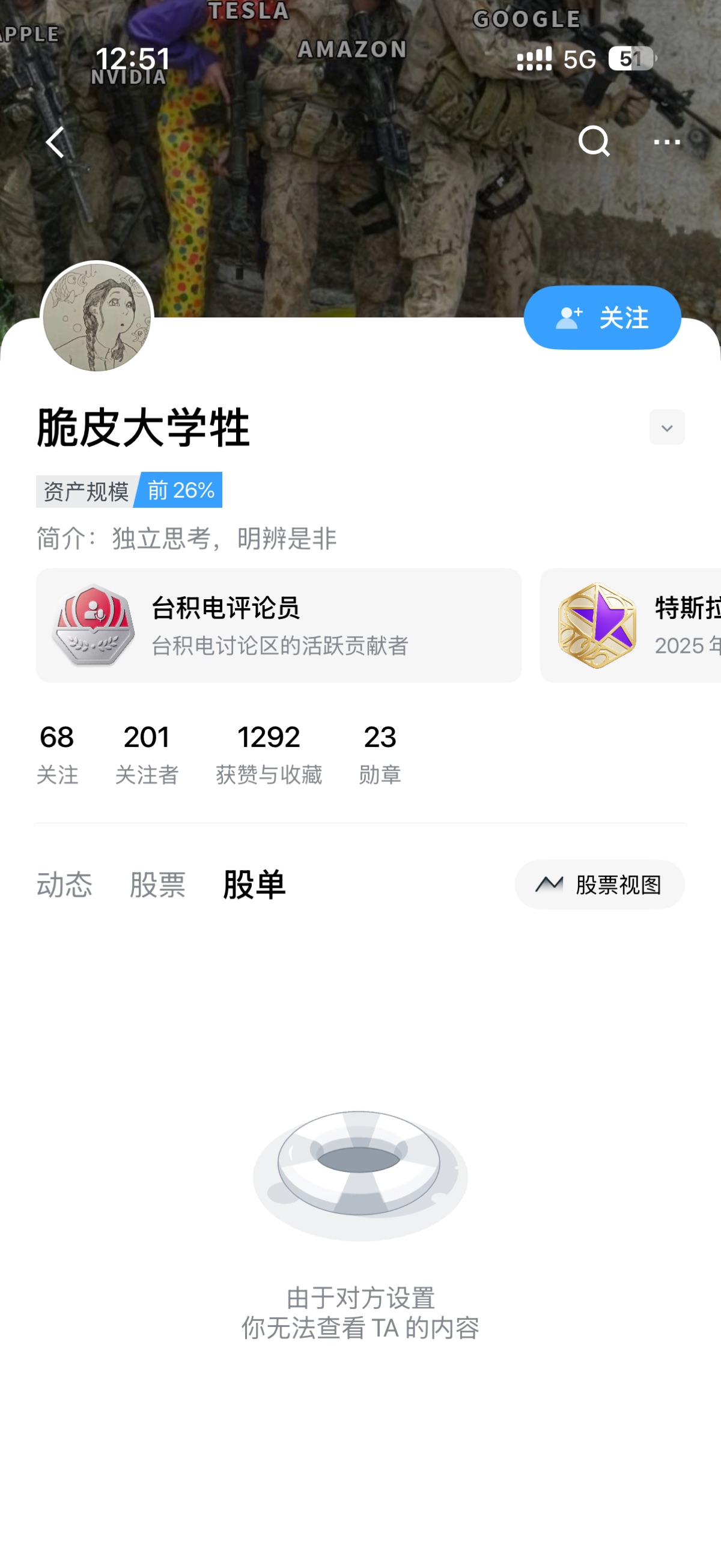Open 1292 获赞与收藏 stats
The image size is (721, 1568).
269,754
